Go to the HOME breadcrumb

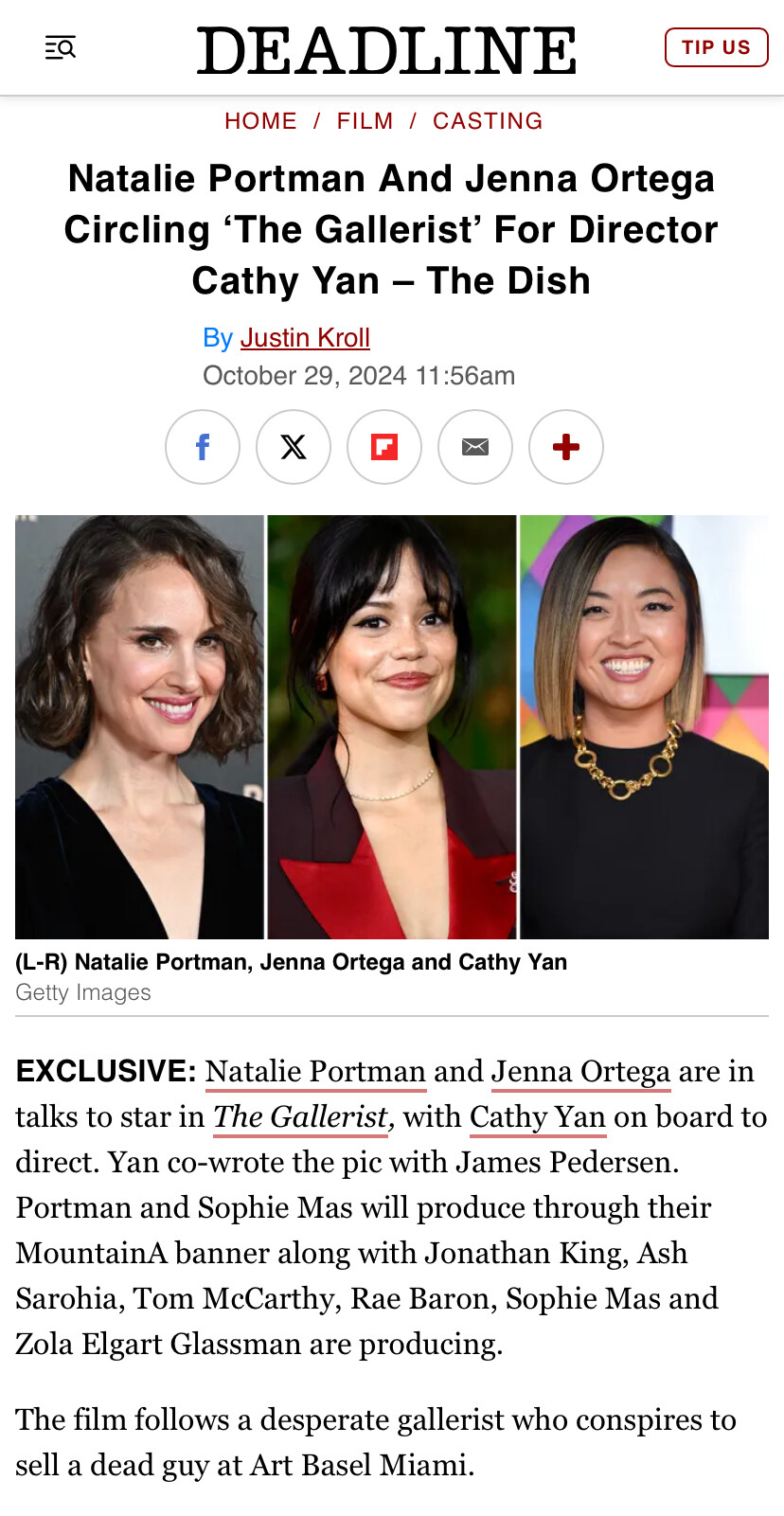[260, 121]
